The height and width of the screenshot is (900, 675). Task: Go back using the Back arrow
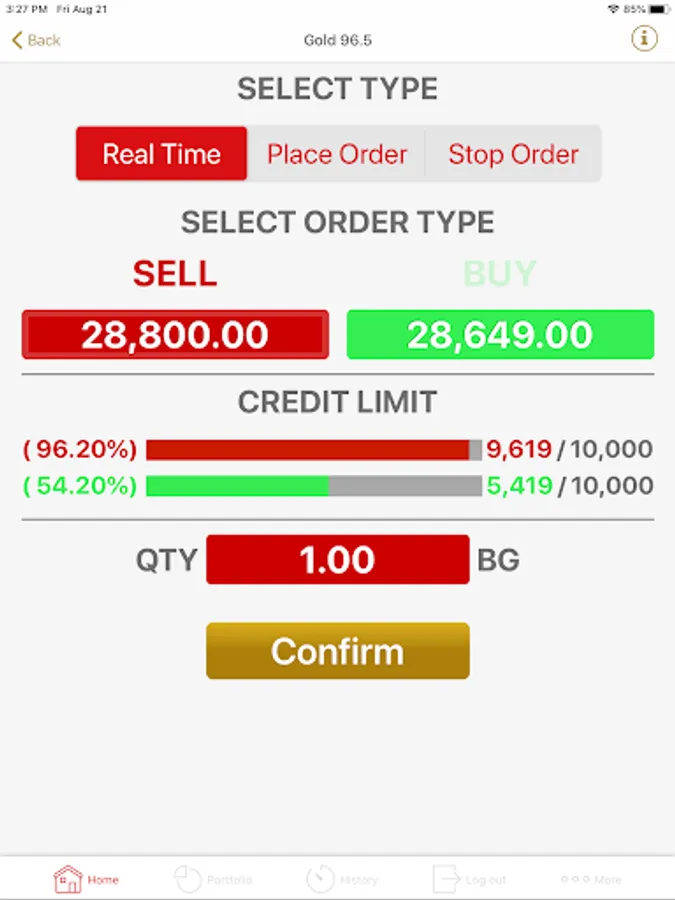pyautogui.click(x=36, y=40)
